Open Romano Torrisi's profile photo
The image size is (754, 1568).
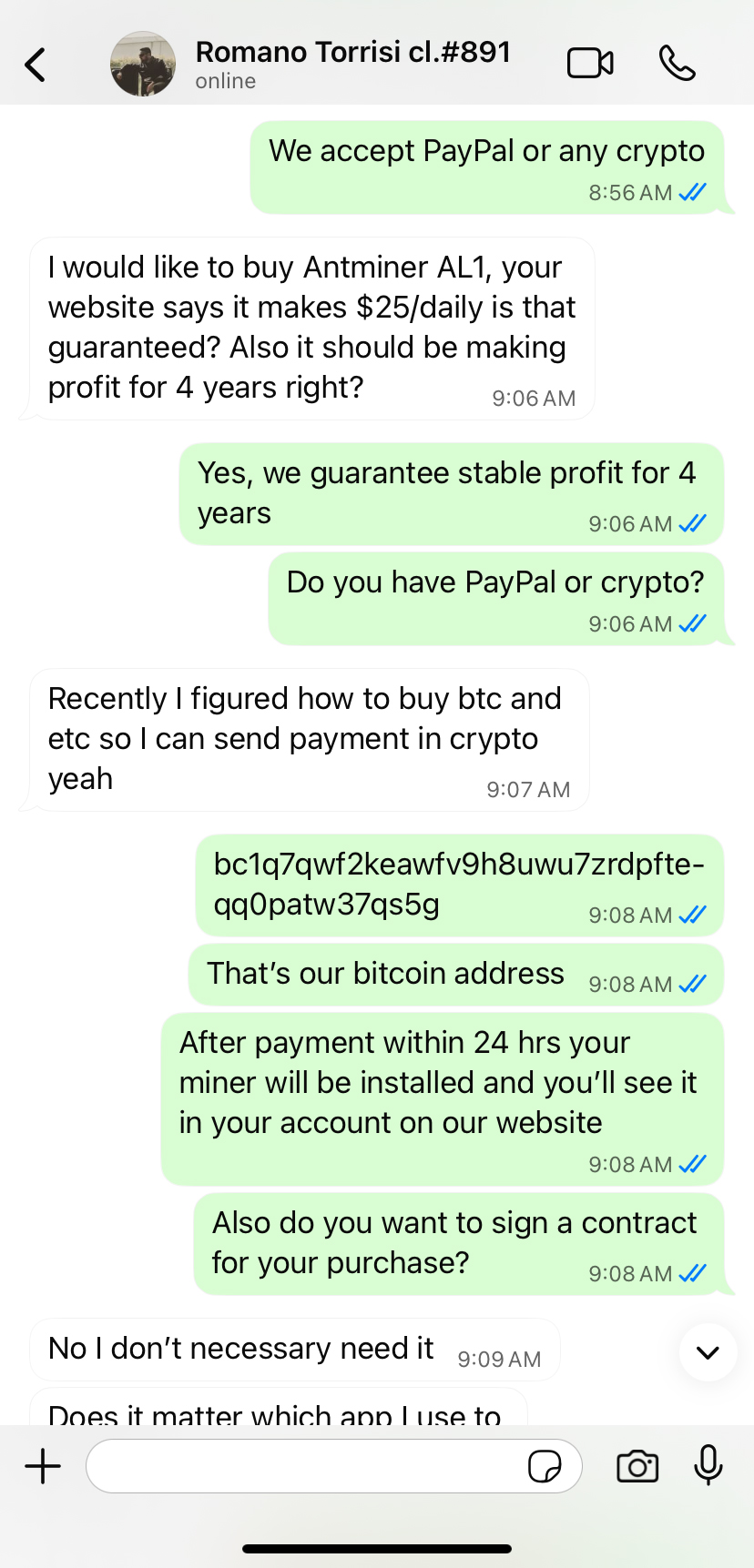point(143,65)
